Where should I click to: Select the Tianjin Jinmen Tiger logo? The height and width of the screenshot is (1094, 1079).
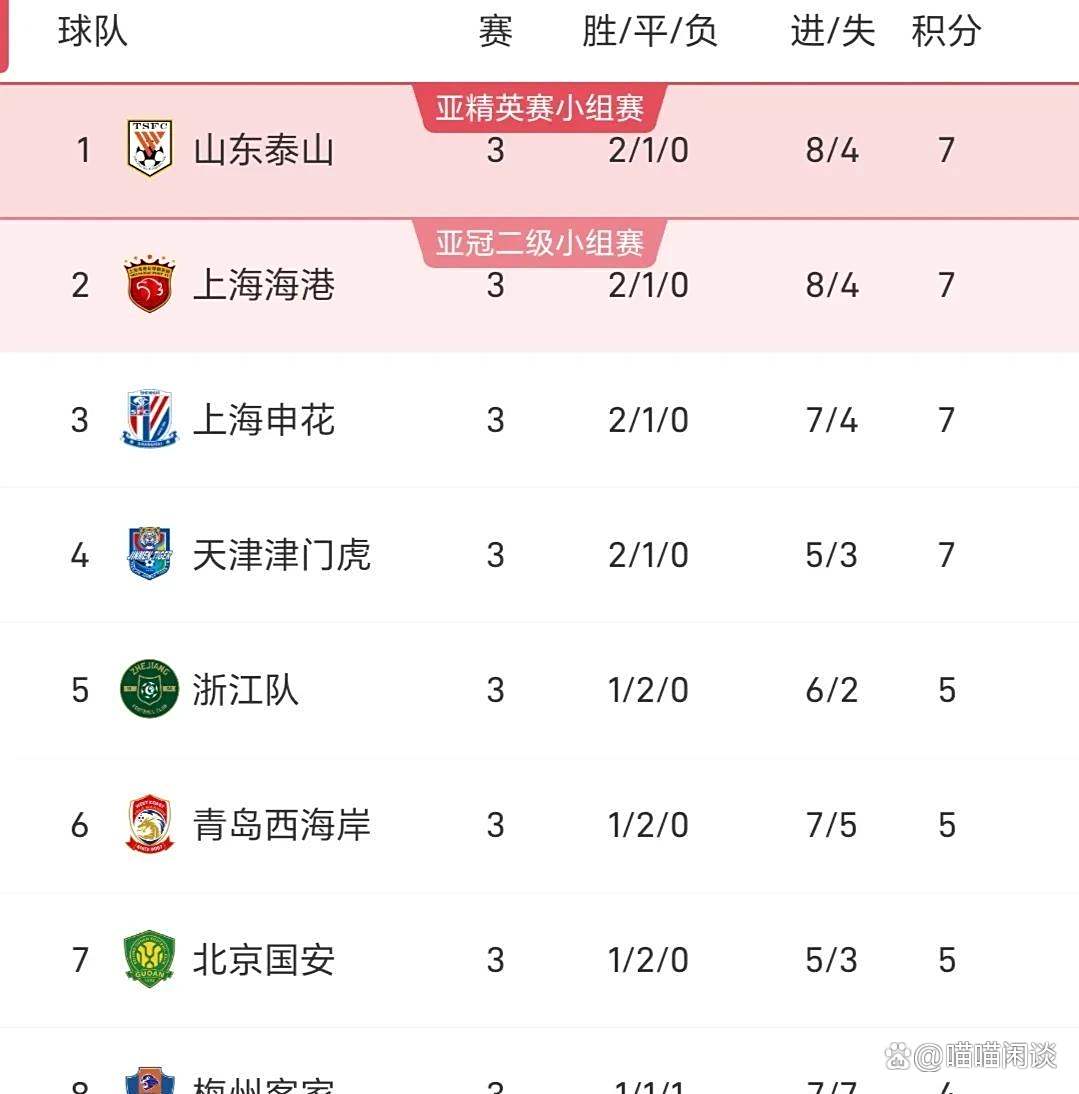click(x=148, y=555)
